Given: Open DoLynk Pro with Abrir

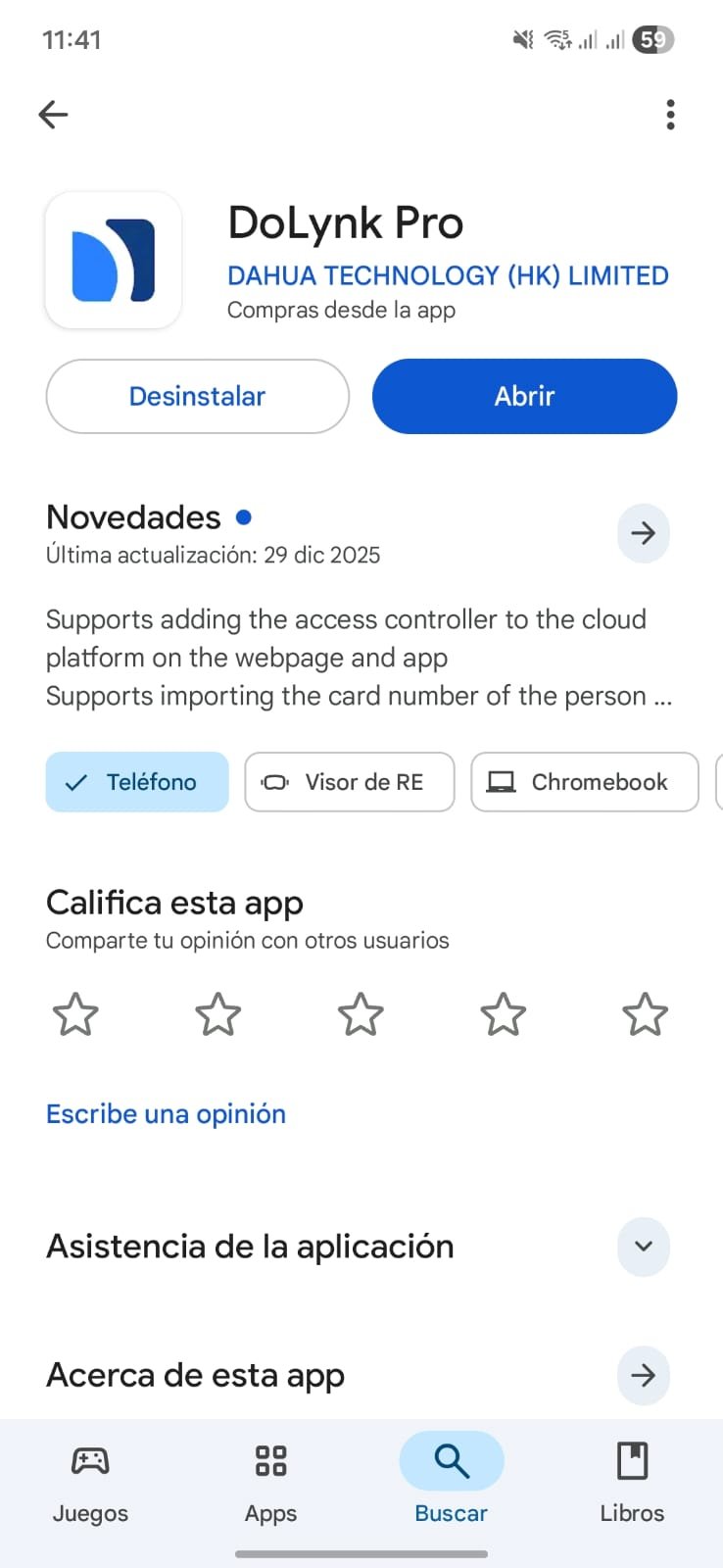Looking at the screenshot, I should point(524,396).
